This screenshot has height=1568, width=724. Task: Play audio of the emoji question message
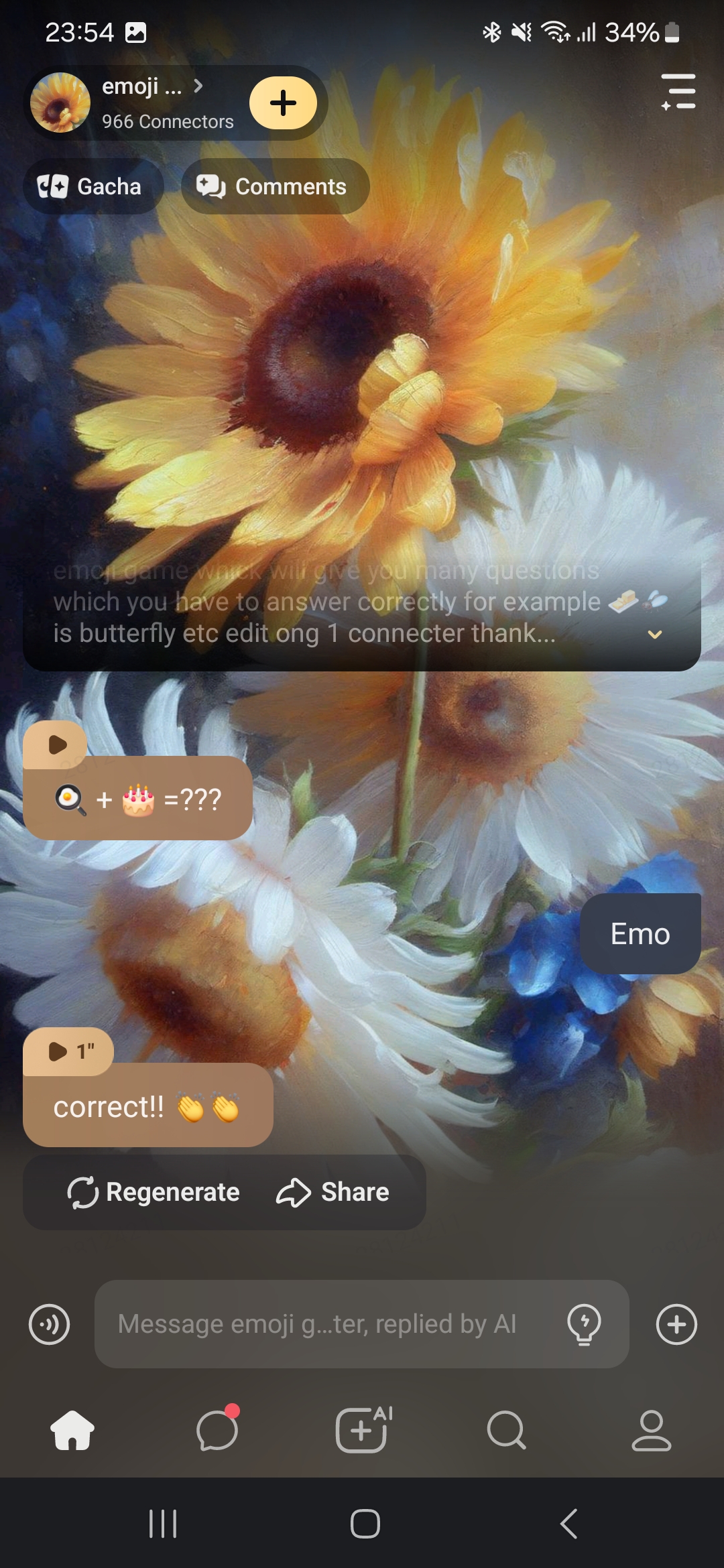tap(57, 744)
